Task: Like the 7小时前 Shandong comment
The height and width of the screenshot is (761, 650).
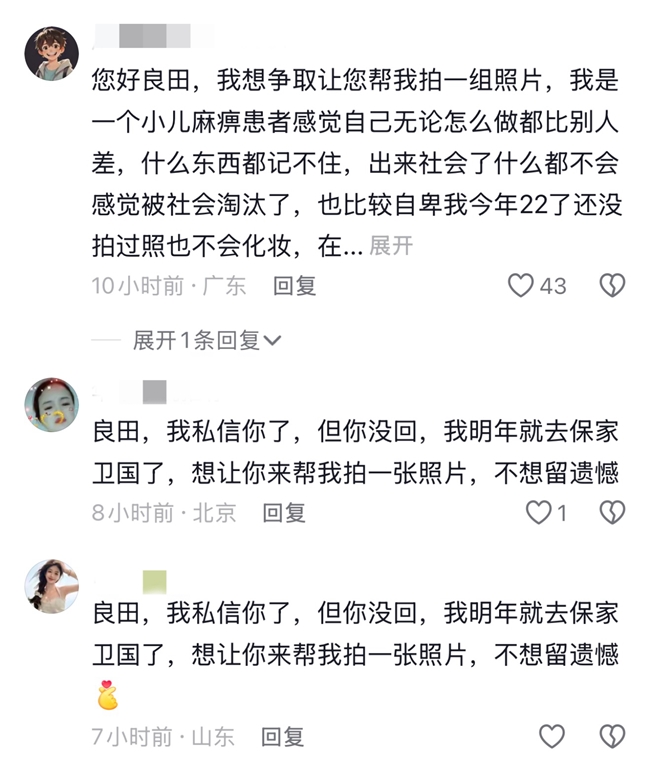Action: (x=552, y=737)
